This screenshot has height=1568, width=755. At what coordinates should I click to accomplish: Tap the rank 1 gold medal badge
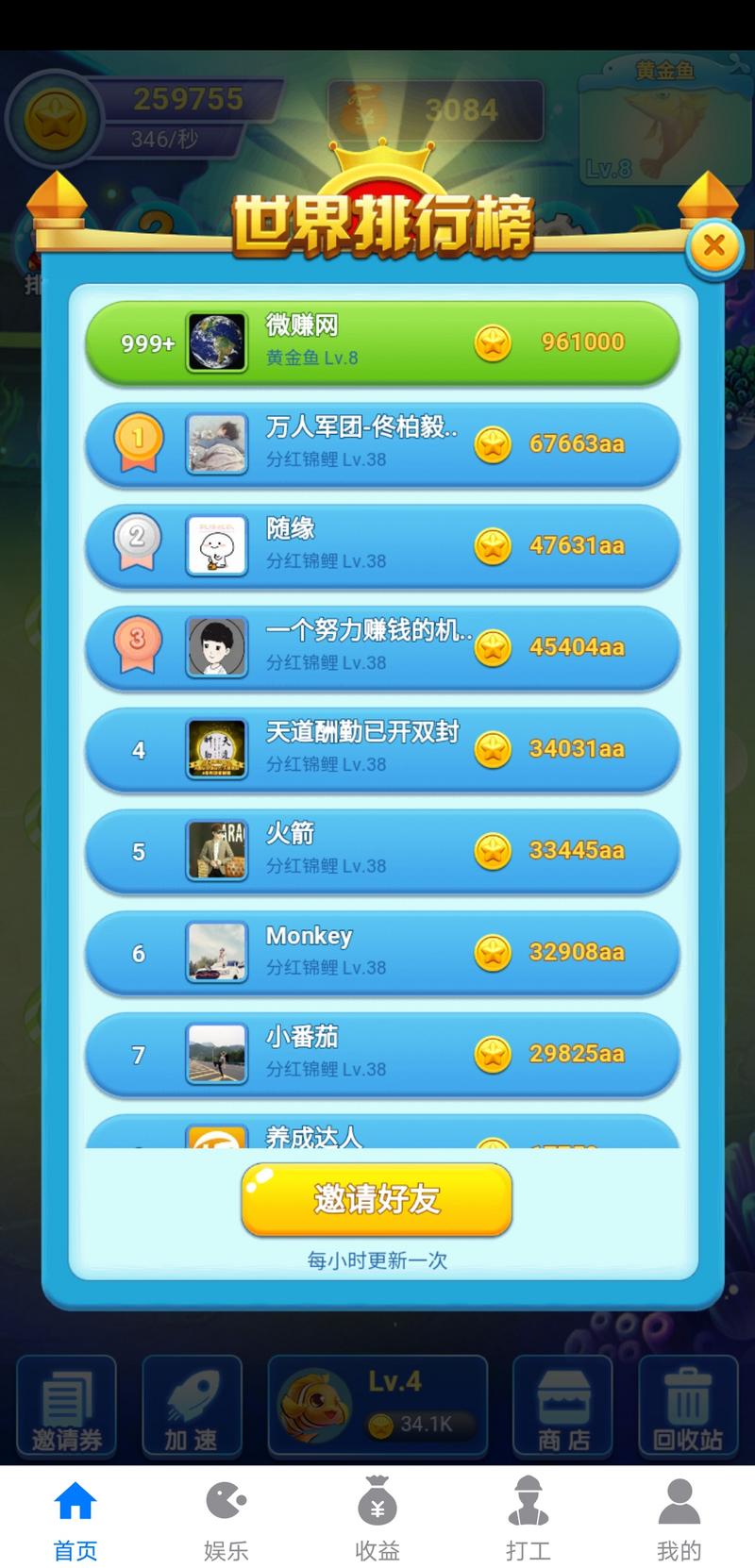[x=138, y=443]
